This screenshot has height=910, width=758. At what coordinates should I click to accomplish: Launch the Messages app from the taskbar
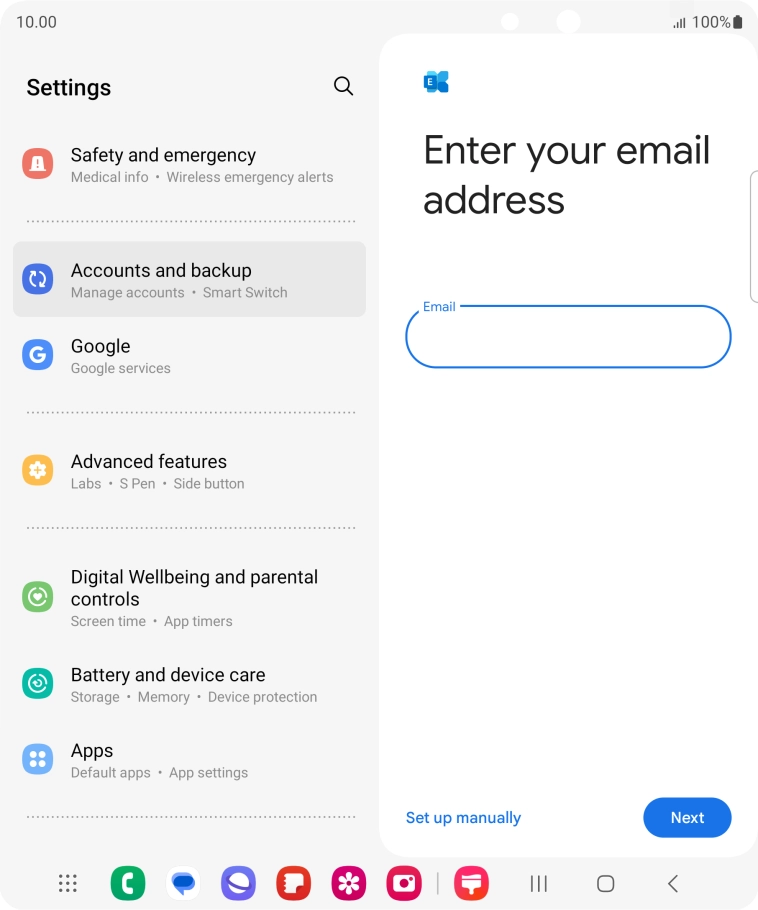pyautogui.click(x=183, y=883)
